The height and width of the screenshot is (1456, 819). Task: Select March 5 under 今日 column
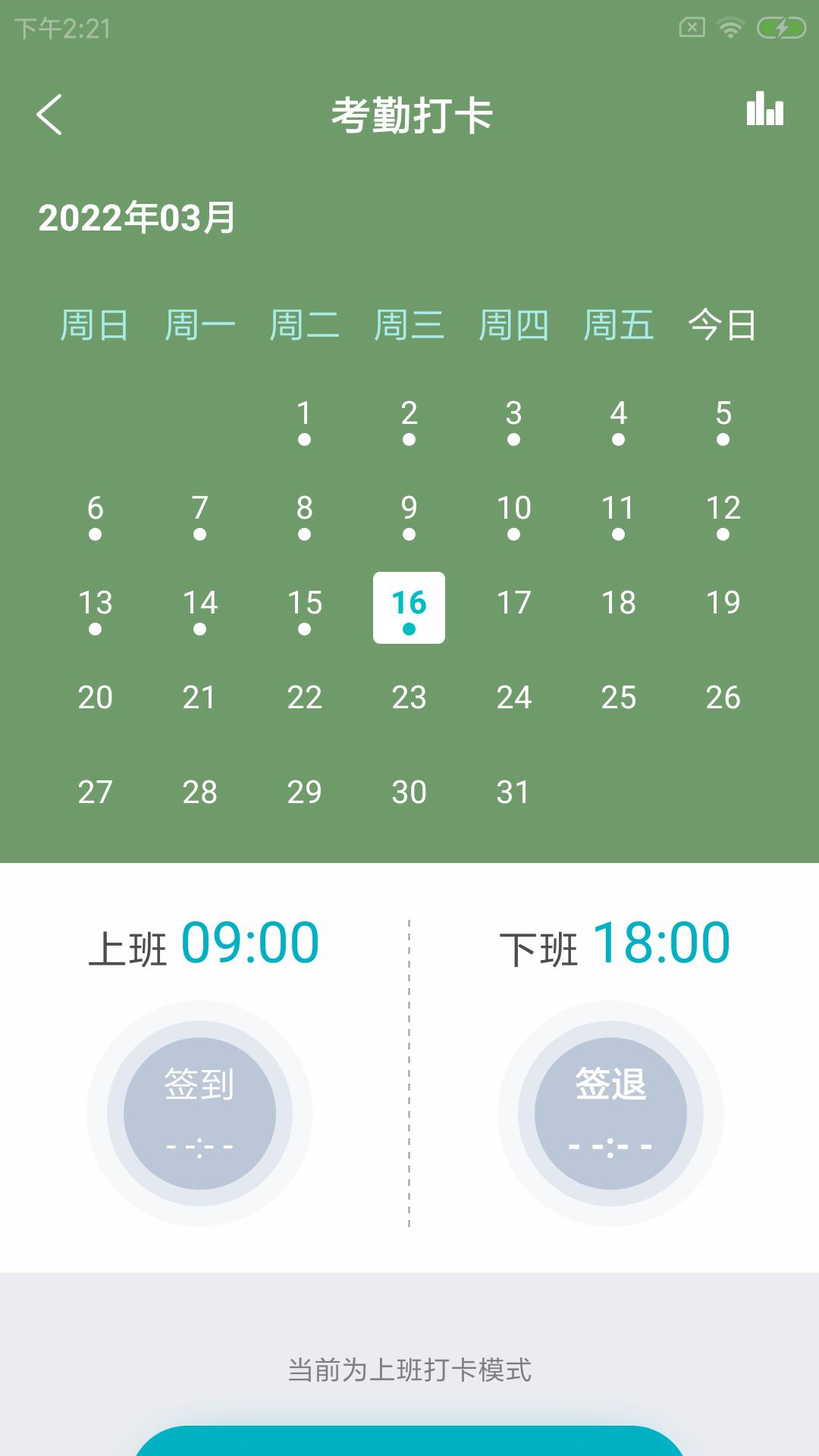pos(723,413)
